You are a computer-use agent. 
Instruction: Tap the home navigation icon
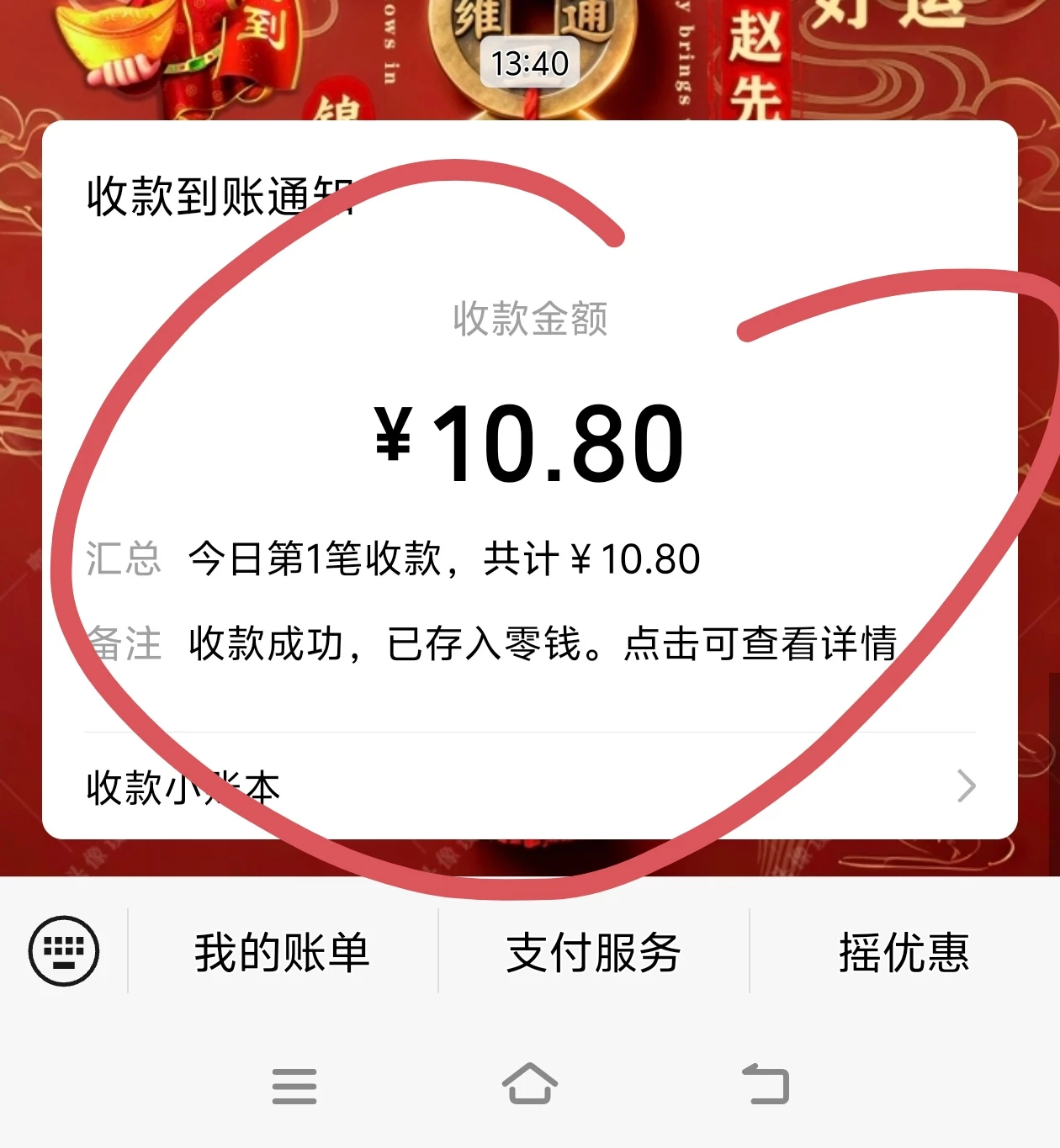[529, 1084]
